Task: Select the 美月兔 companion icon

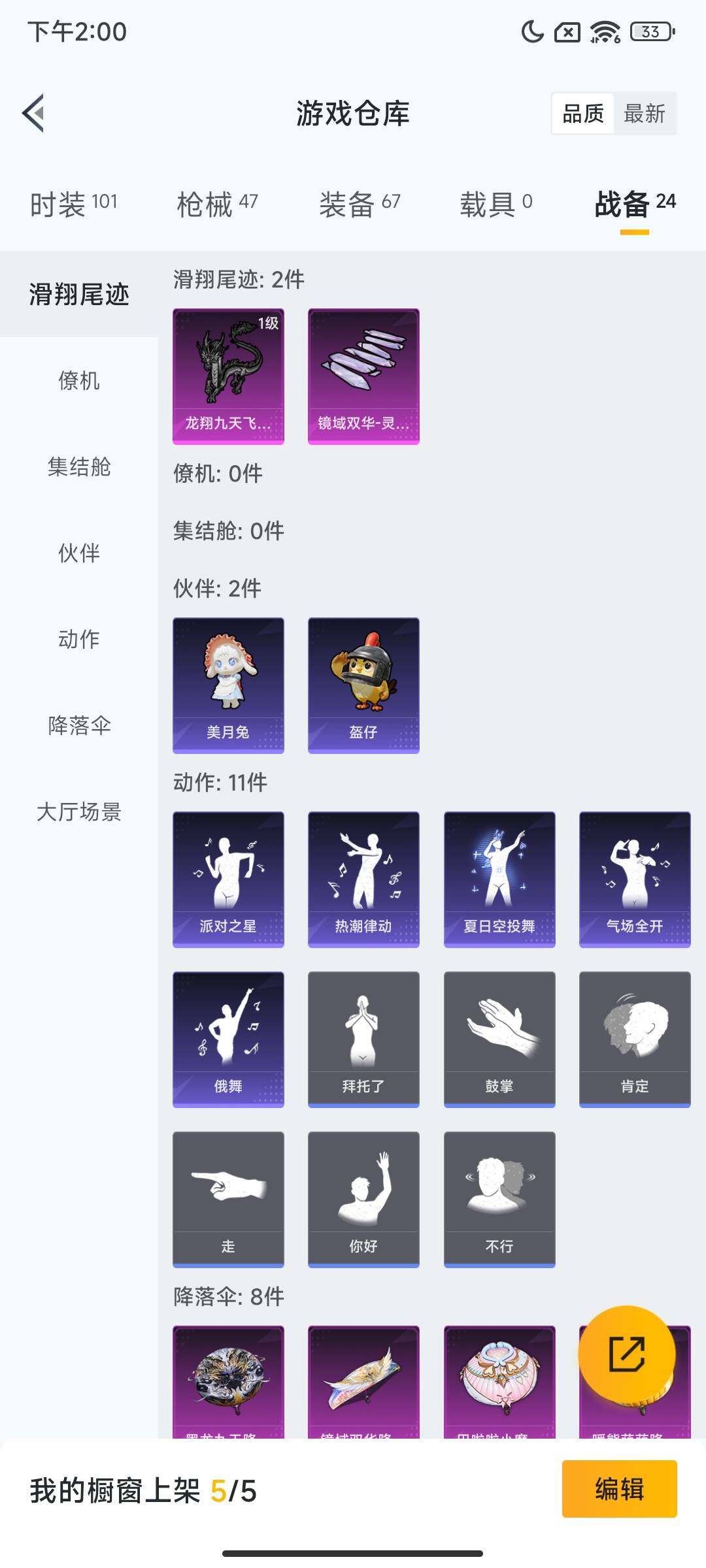Action: pyautogui.click(x=228, y=683)
